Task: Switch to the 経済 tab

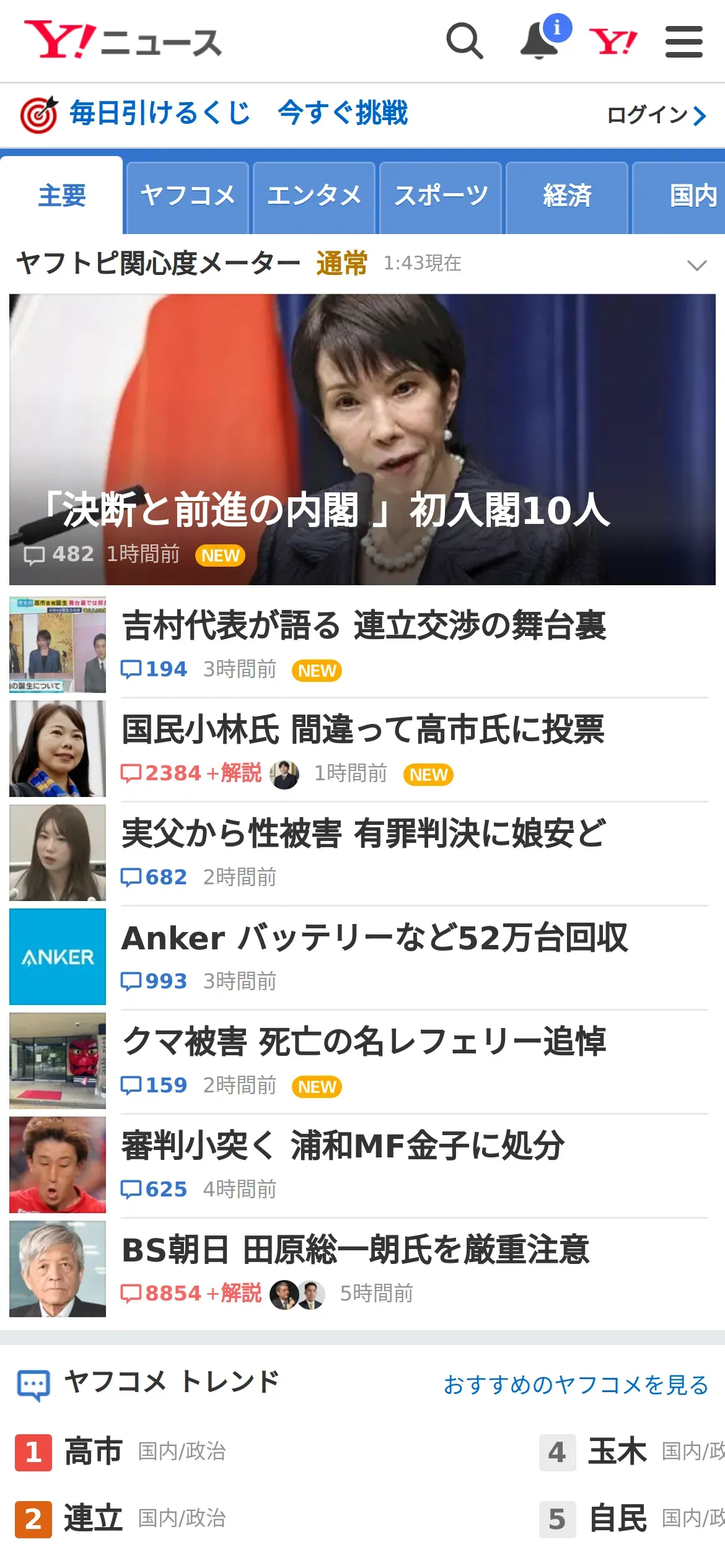Action: (567, 196)
